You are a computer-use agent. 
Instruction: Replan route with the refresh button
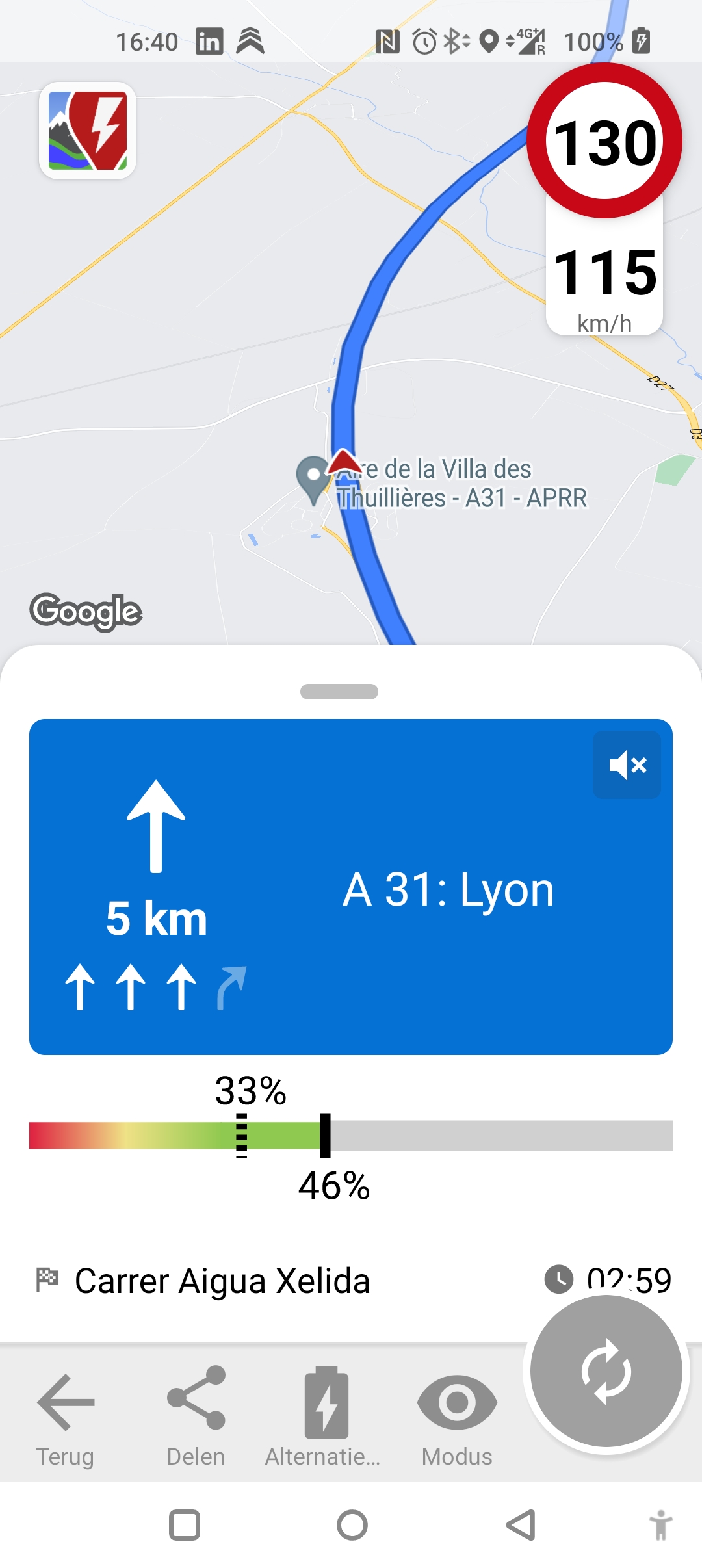[x=606, y=1372]
